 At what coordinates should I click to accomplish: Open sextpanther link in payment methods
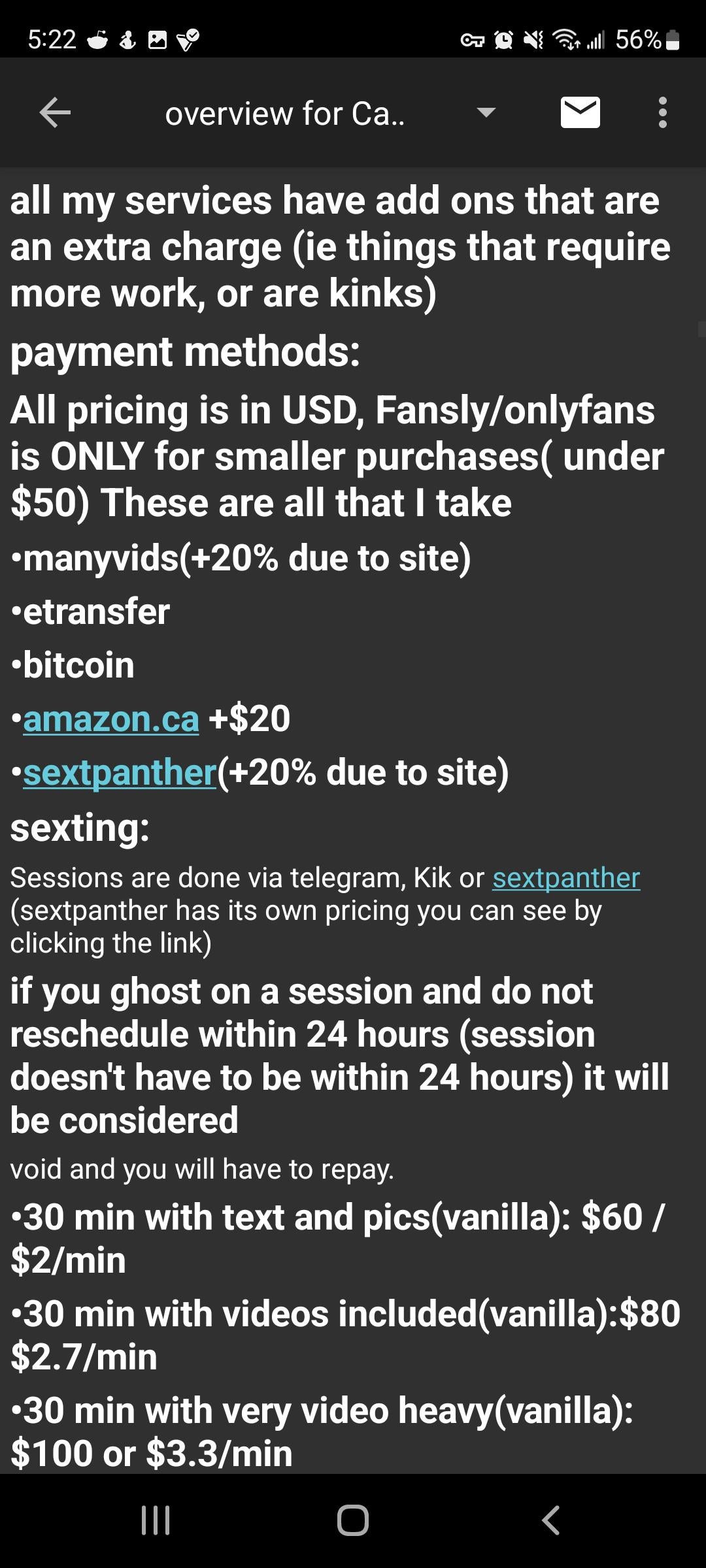(x=120, y=772)
